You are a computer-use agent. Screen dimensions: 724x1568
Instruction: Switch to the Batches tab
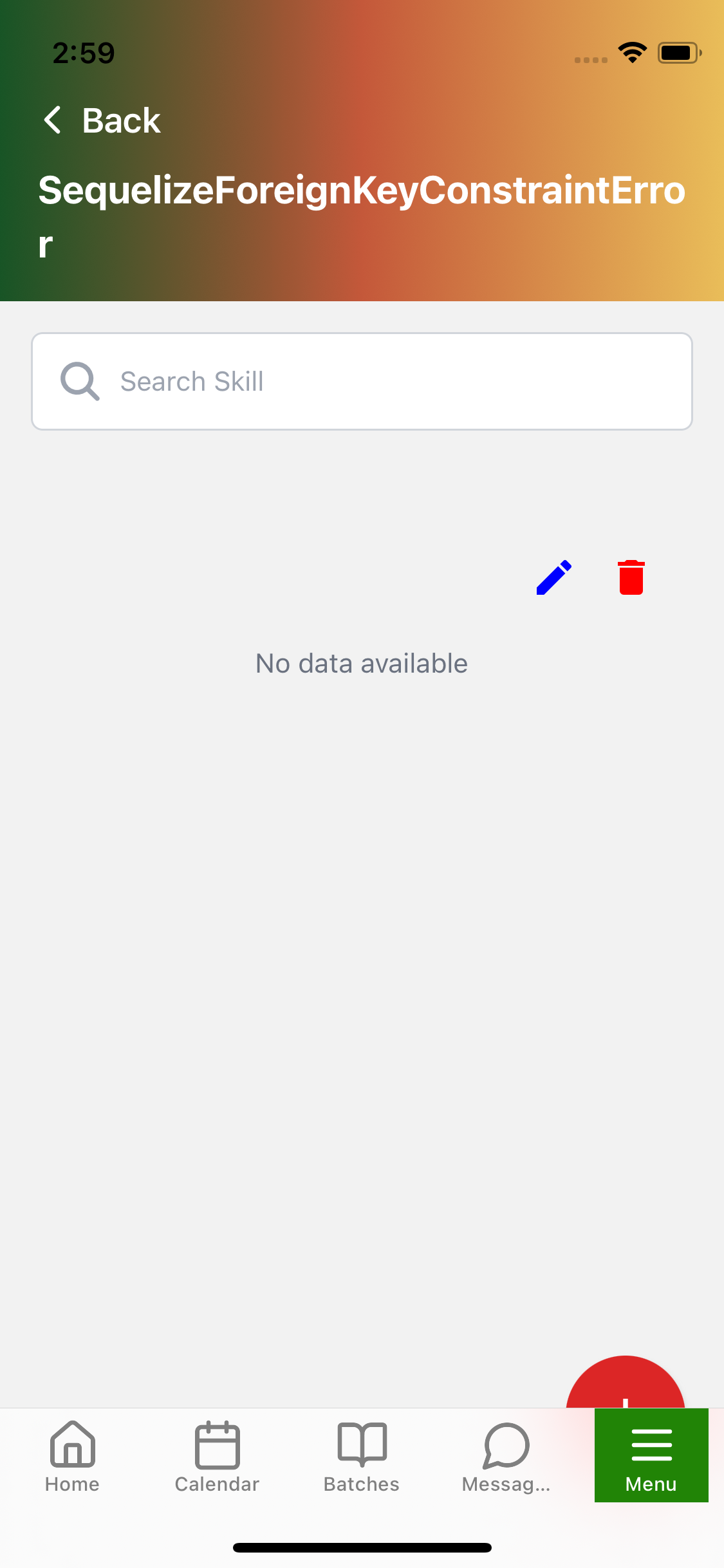[x=362, y=1457]
